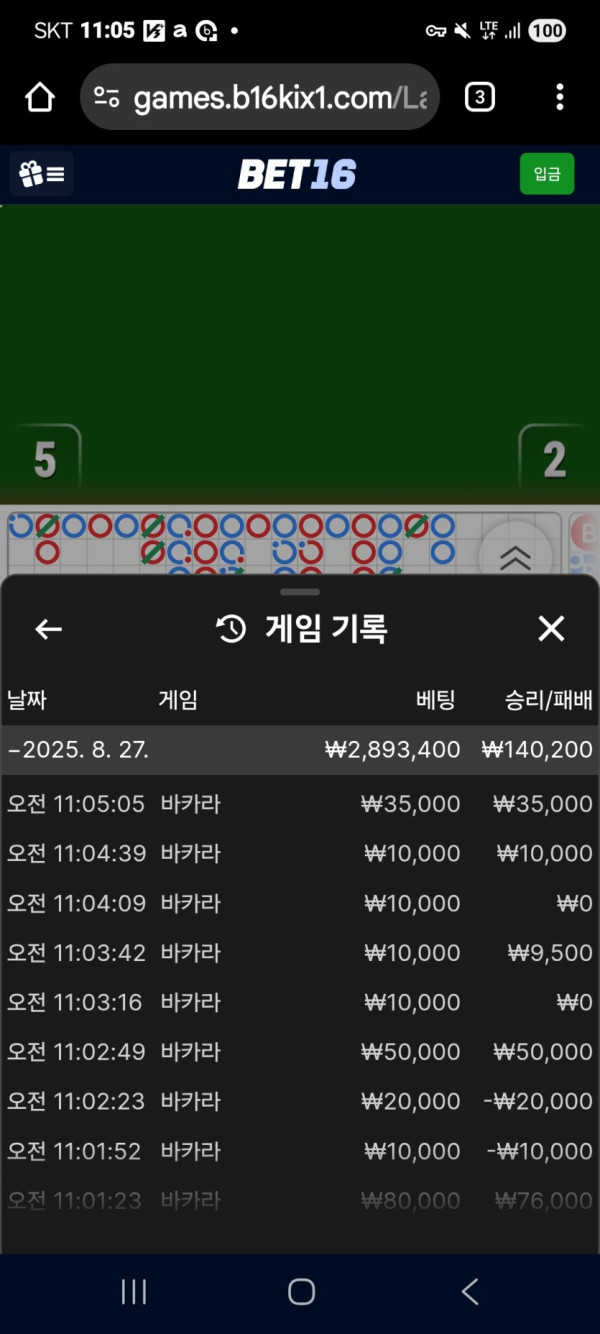
Task: Open the 오전 11:03:42 바카라 record
Action: [300, 953]
